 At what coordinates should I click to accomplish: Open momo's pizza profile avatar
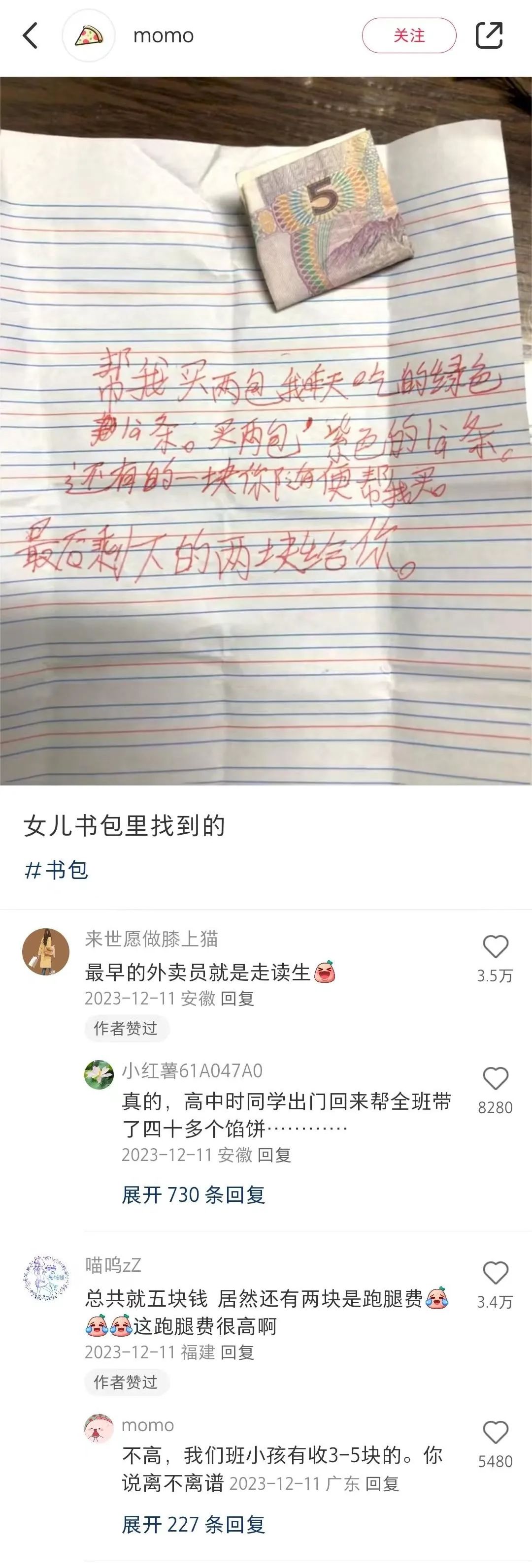[89, 35]
